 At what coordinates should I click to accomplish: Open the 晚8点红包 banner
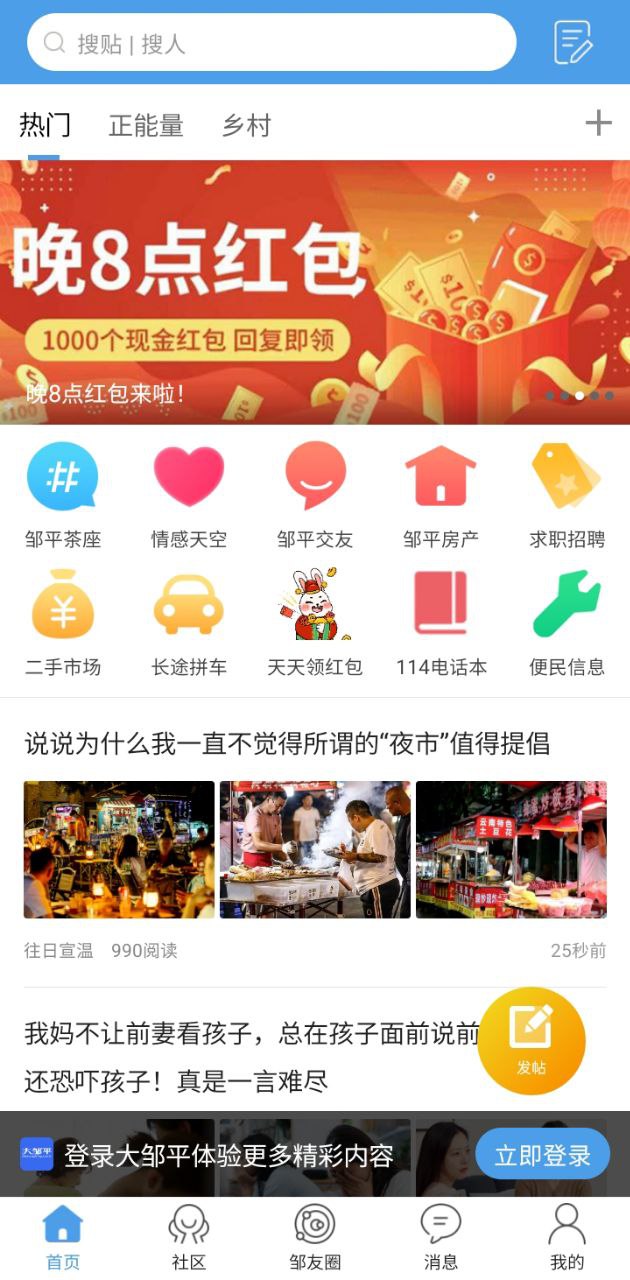[x=315, y=292]
